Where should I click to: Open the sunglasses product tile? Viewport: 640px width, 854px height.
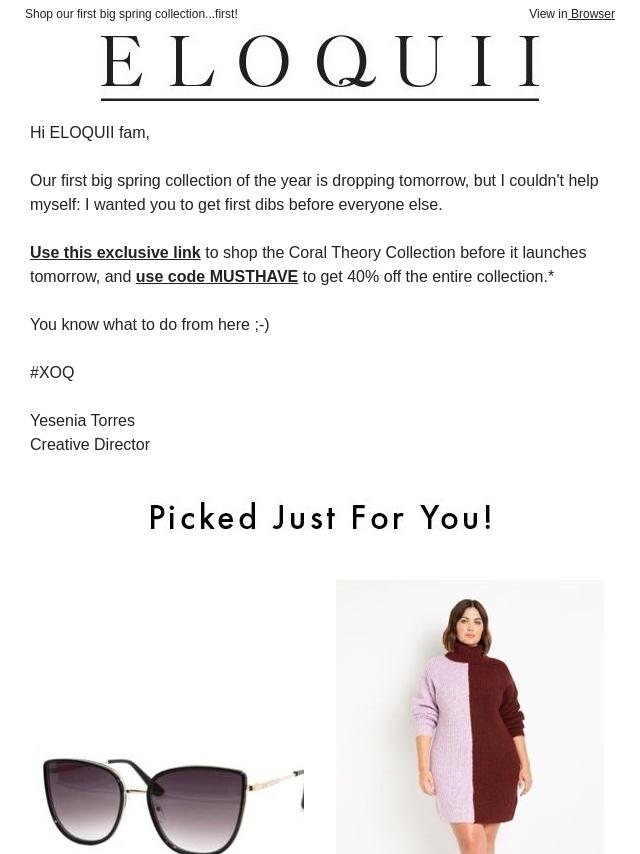click(170, 795)
